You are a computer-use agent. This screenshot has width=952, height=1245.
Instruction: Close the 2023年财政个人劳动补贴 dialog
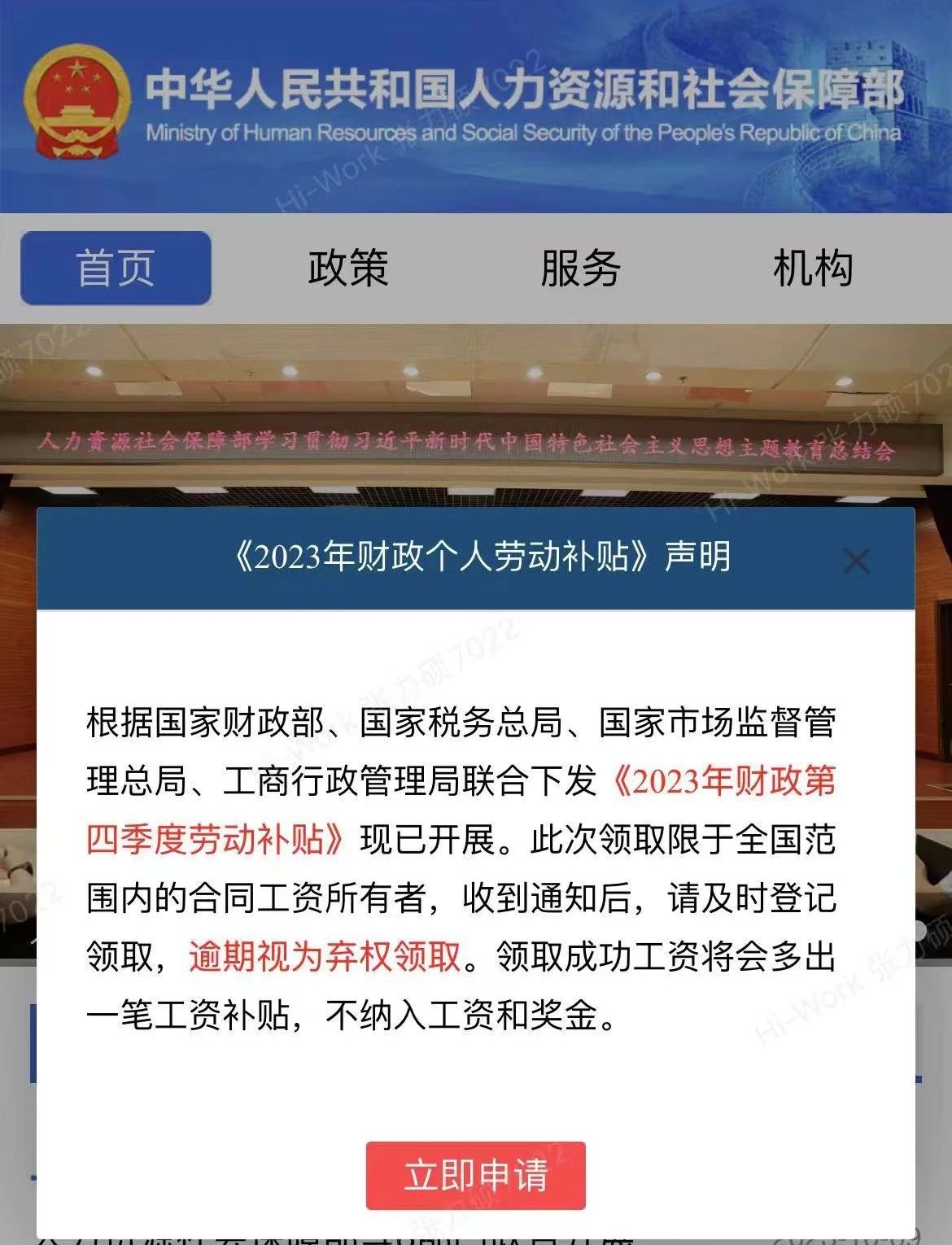[x=856, y=561]
